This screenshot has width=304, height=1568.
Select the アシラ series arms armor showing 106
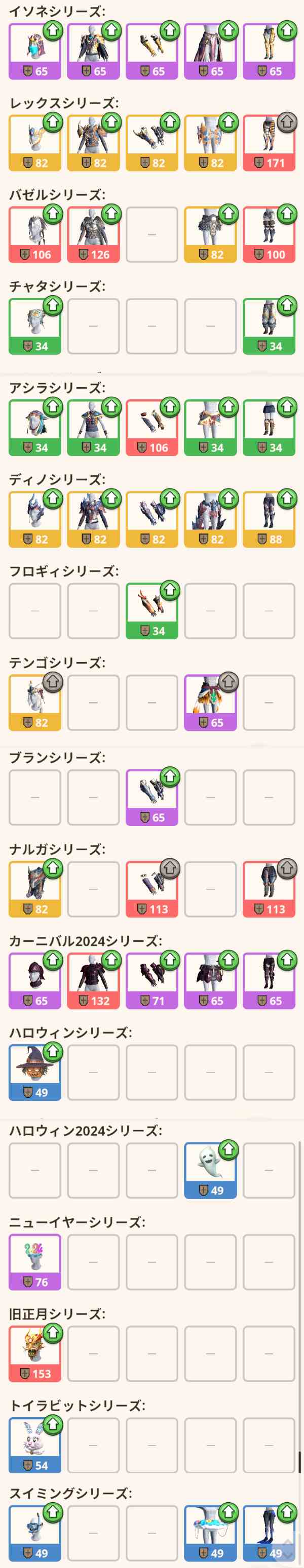tap(151, 428)
